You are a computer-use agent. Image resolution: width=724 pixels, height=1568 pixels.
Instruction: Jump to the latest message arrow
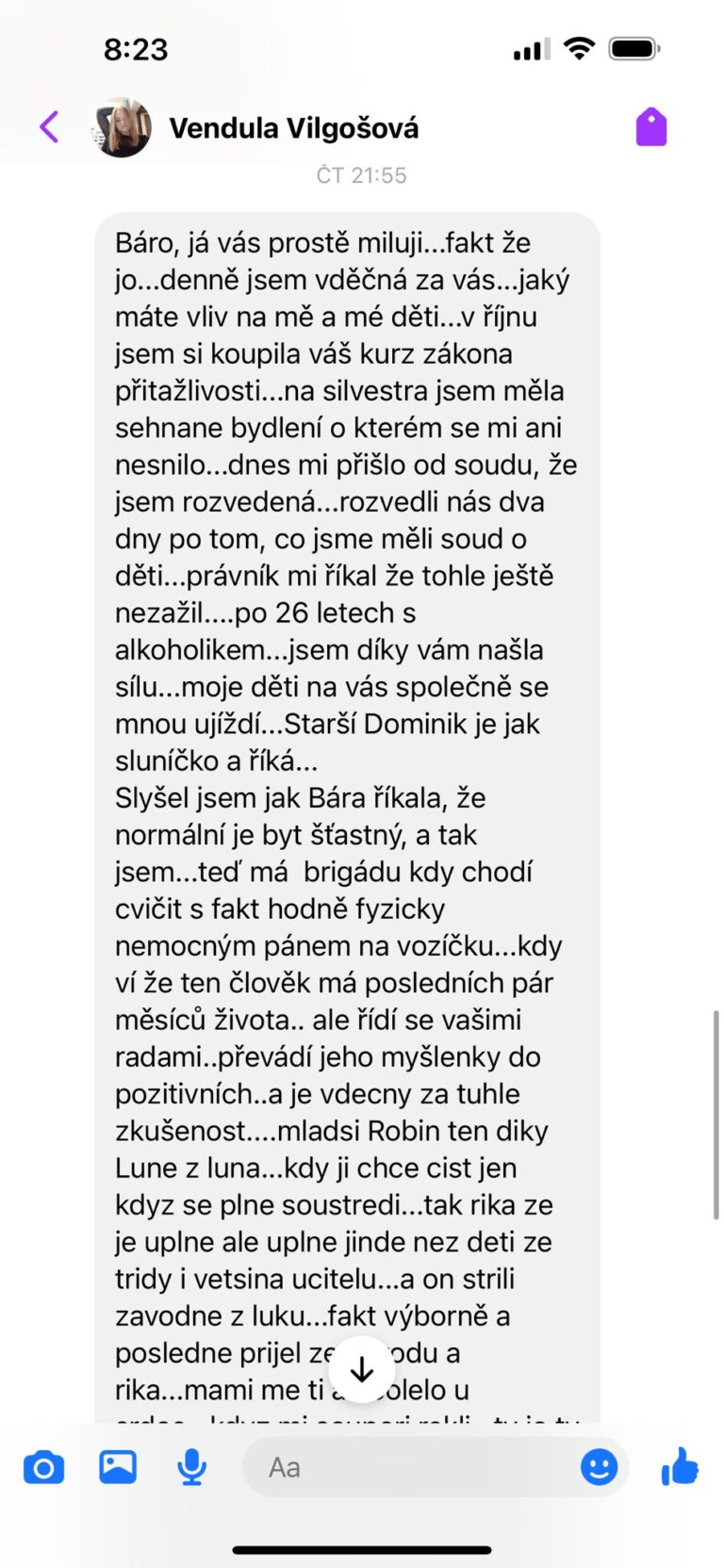tap(362, 1369)
